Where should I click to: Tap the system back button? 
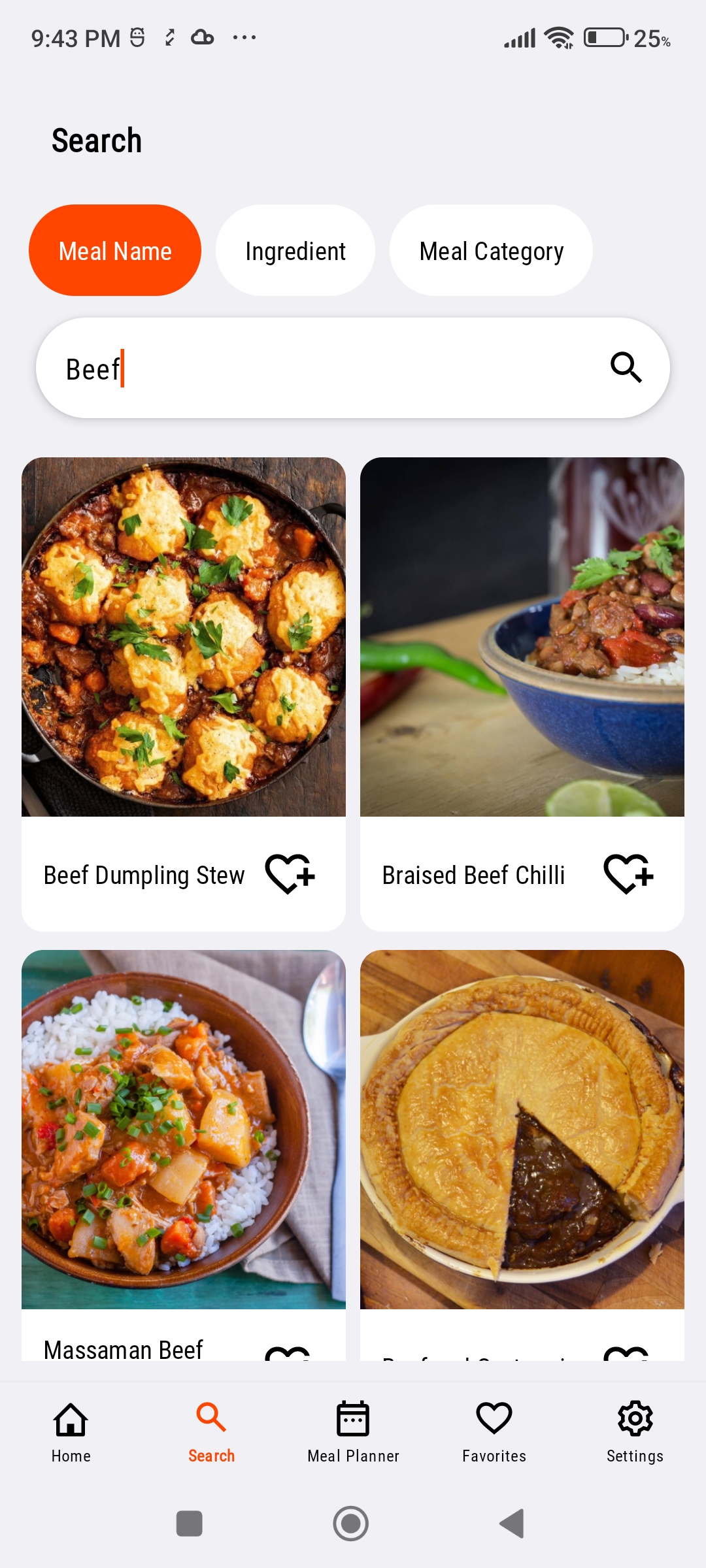click(512, 1524)
